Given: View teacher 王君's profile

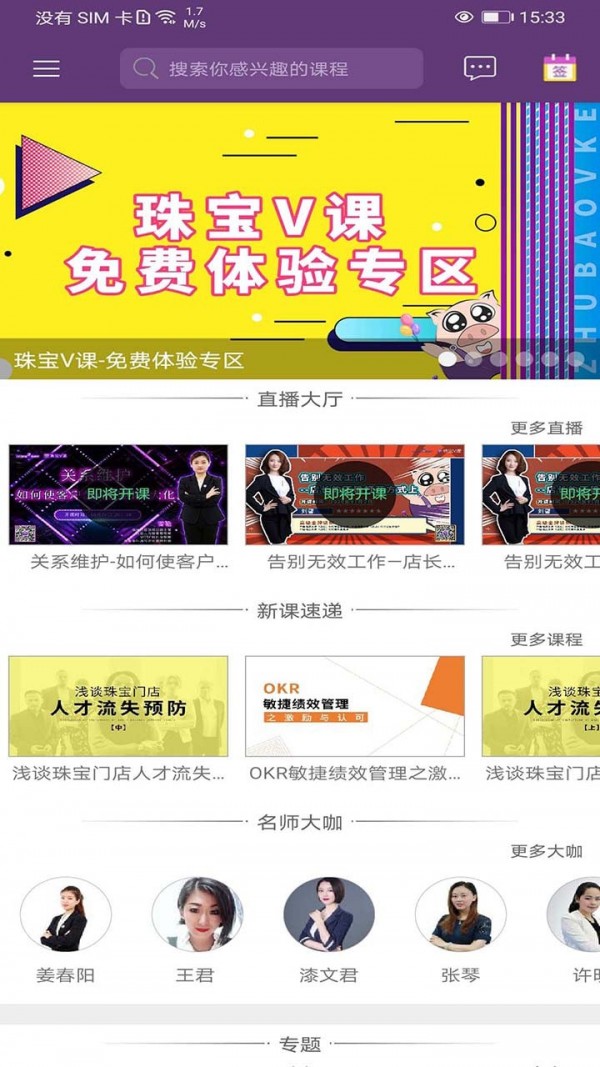Looking at the screenshot, I should 197,915.
